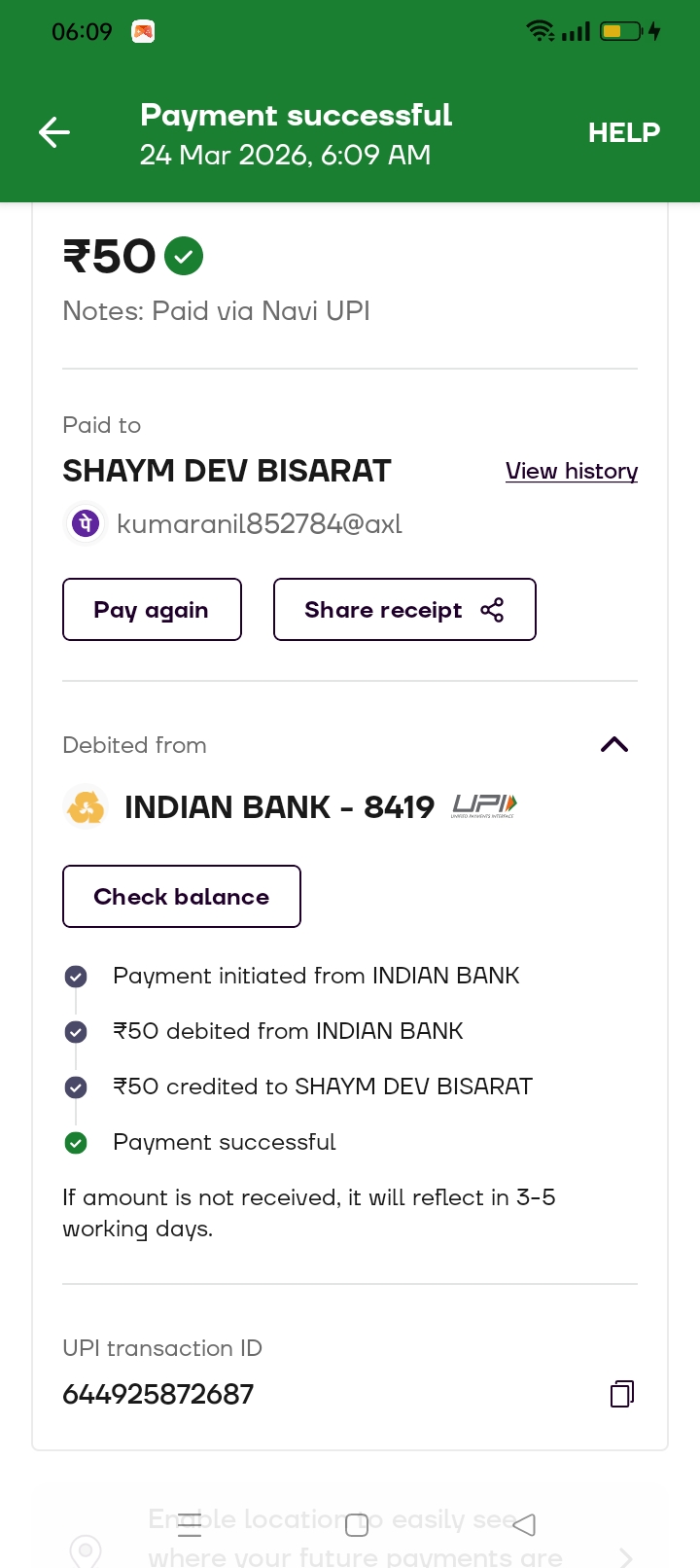Copy the UPI transaction ID
This screenshot has width=700, height=1568.
click(621, 1394)
